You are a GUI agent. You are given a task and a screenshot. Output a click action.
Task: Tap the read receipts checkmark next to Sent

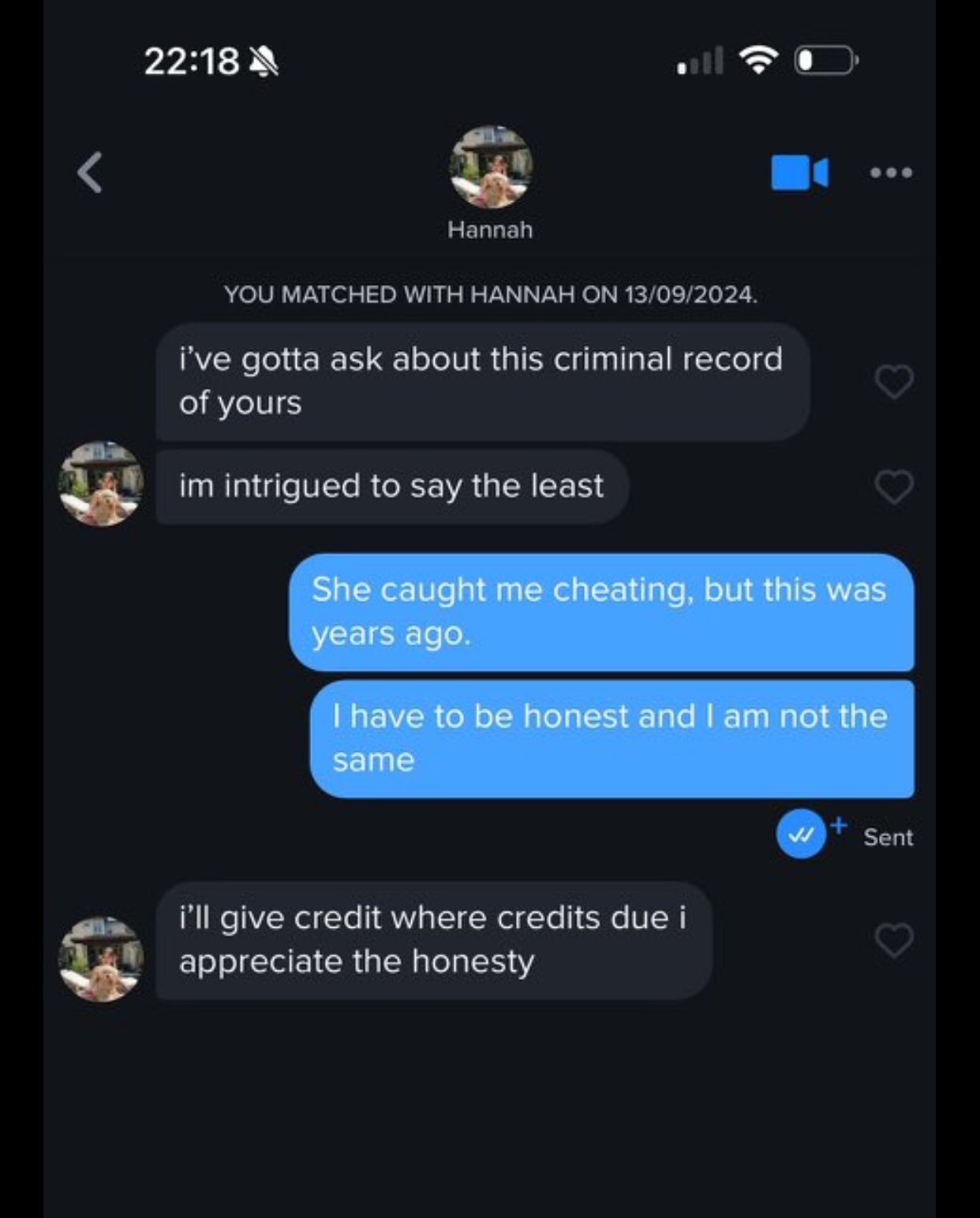click(801, 835)
